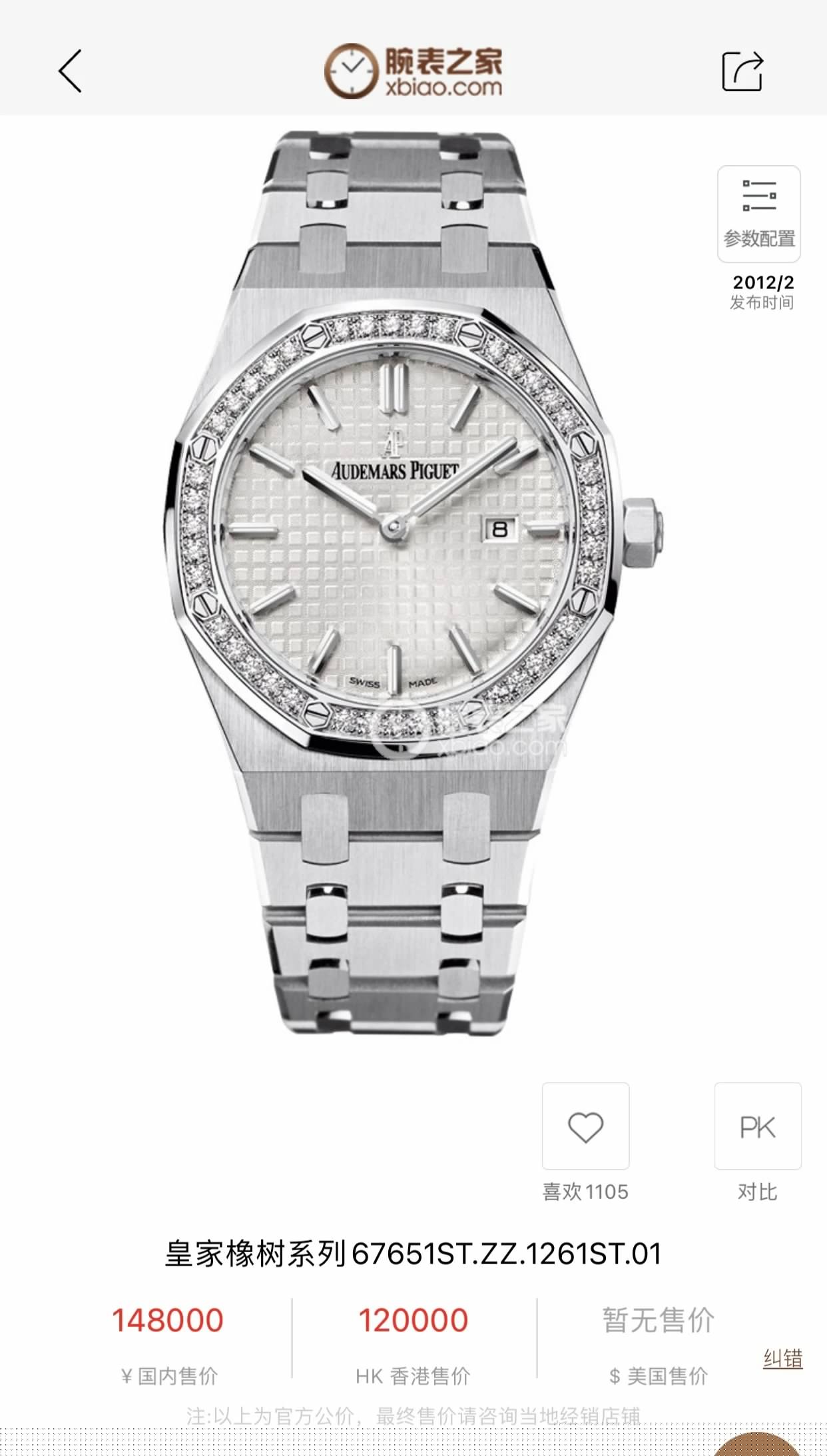Share this watch page
Viewport: 827px width, 1456px height.
tap(742, 71)
